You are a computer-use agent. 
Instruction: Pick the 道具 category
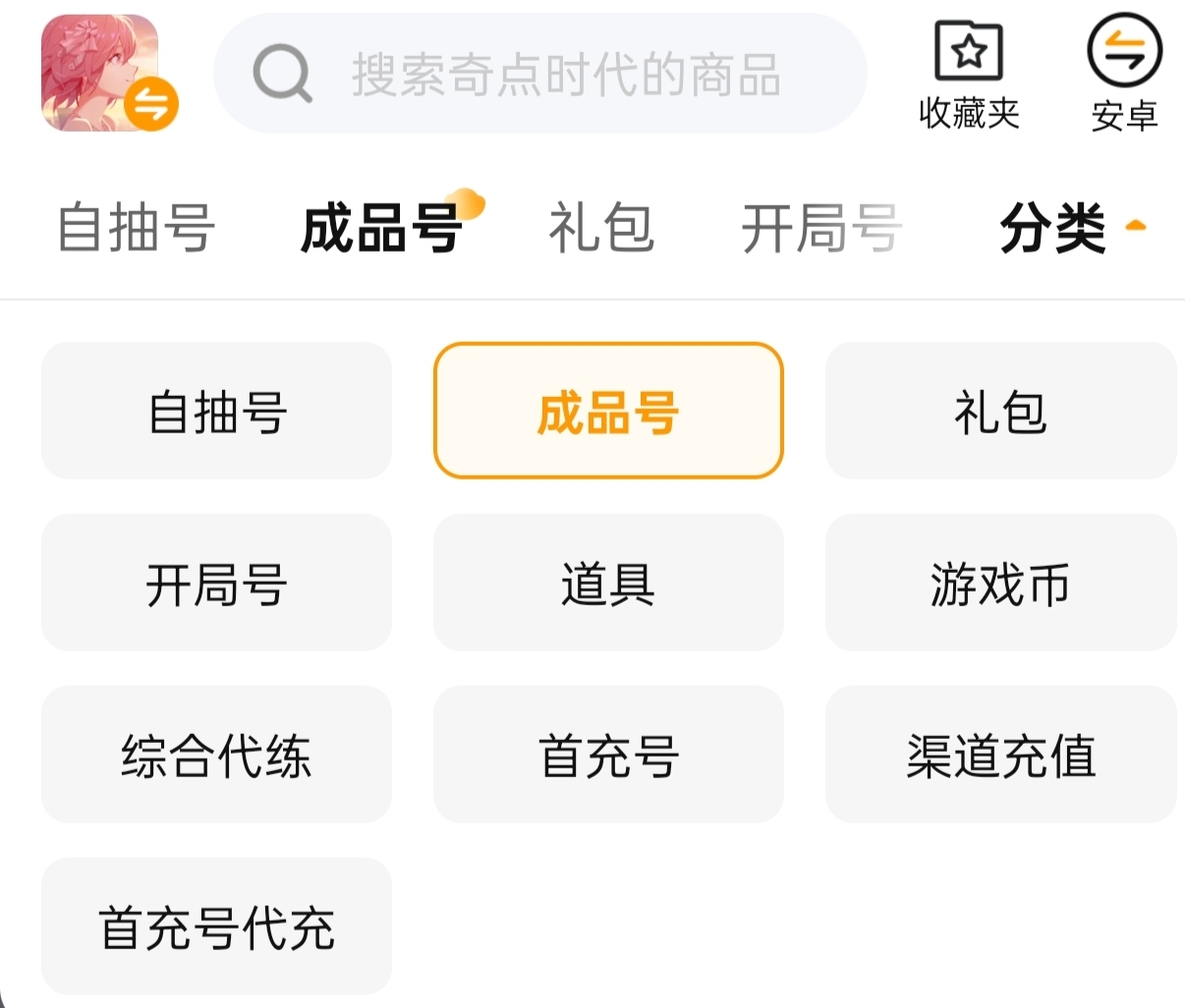coord(608,583)
